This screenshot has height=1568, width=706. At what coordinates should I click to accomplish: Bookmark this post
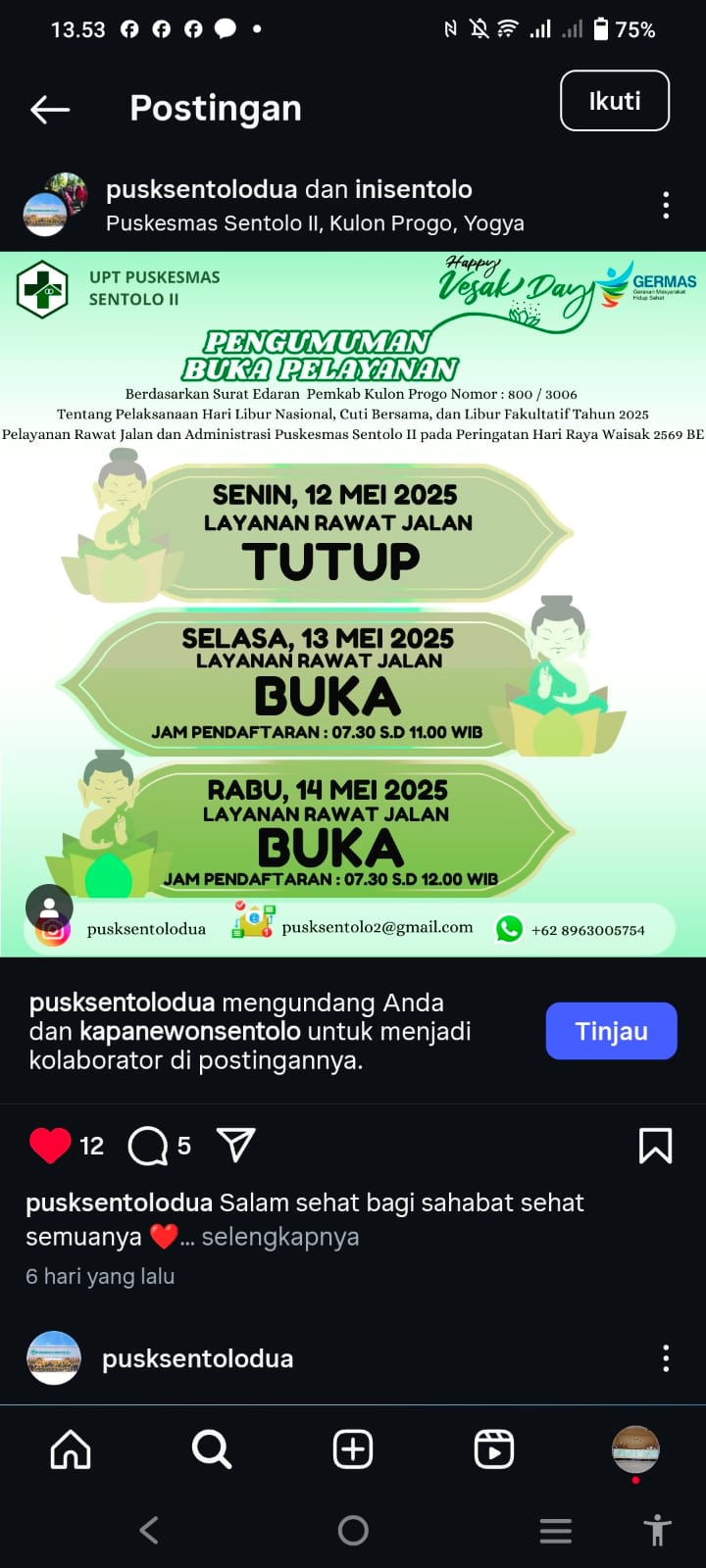click(x=655, y=1145)
